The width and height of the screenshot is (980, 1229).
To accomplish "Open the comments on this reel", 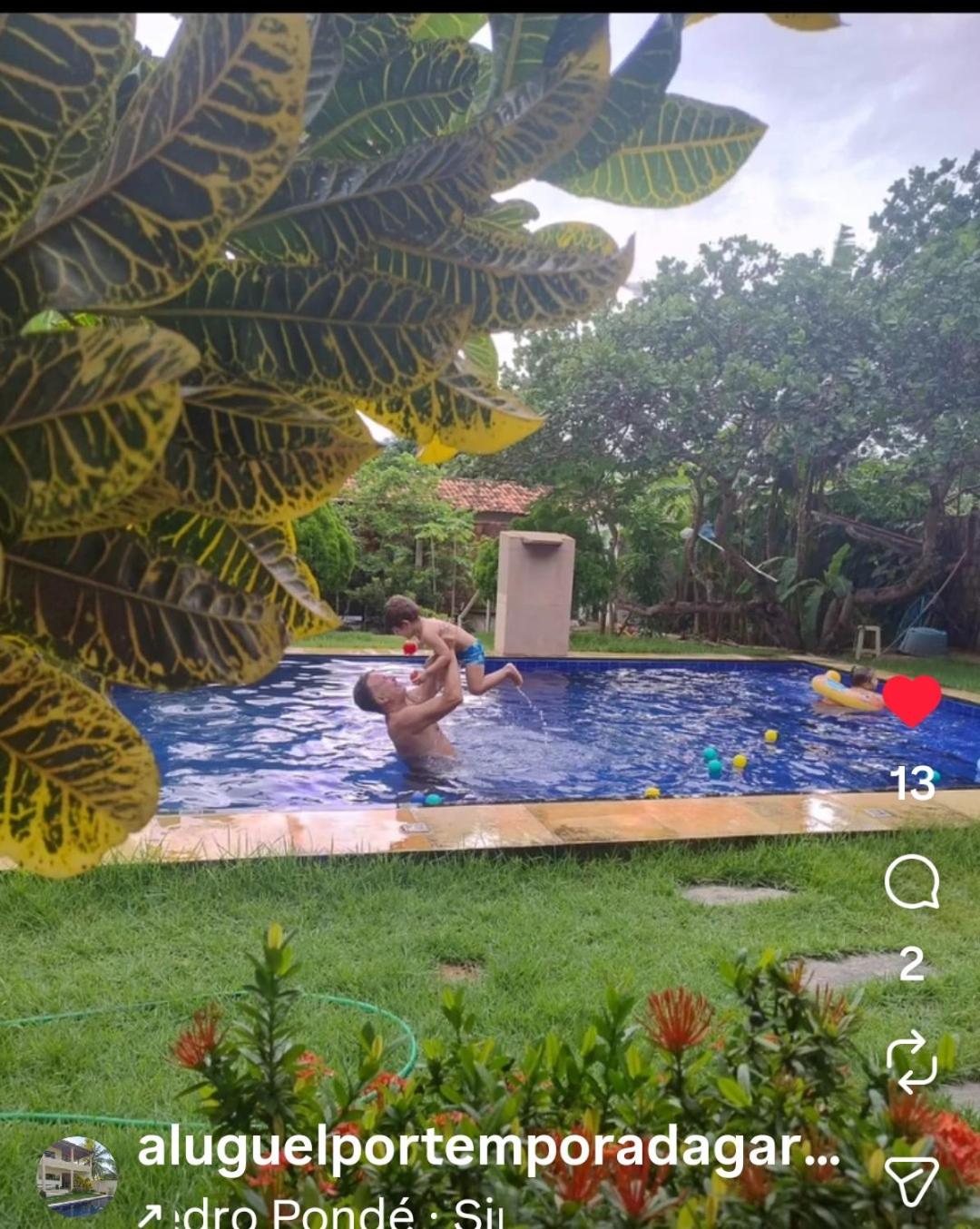I will [x=911, y=881].
